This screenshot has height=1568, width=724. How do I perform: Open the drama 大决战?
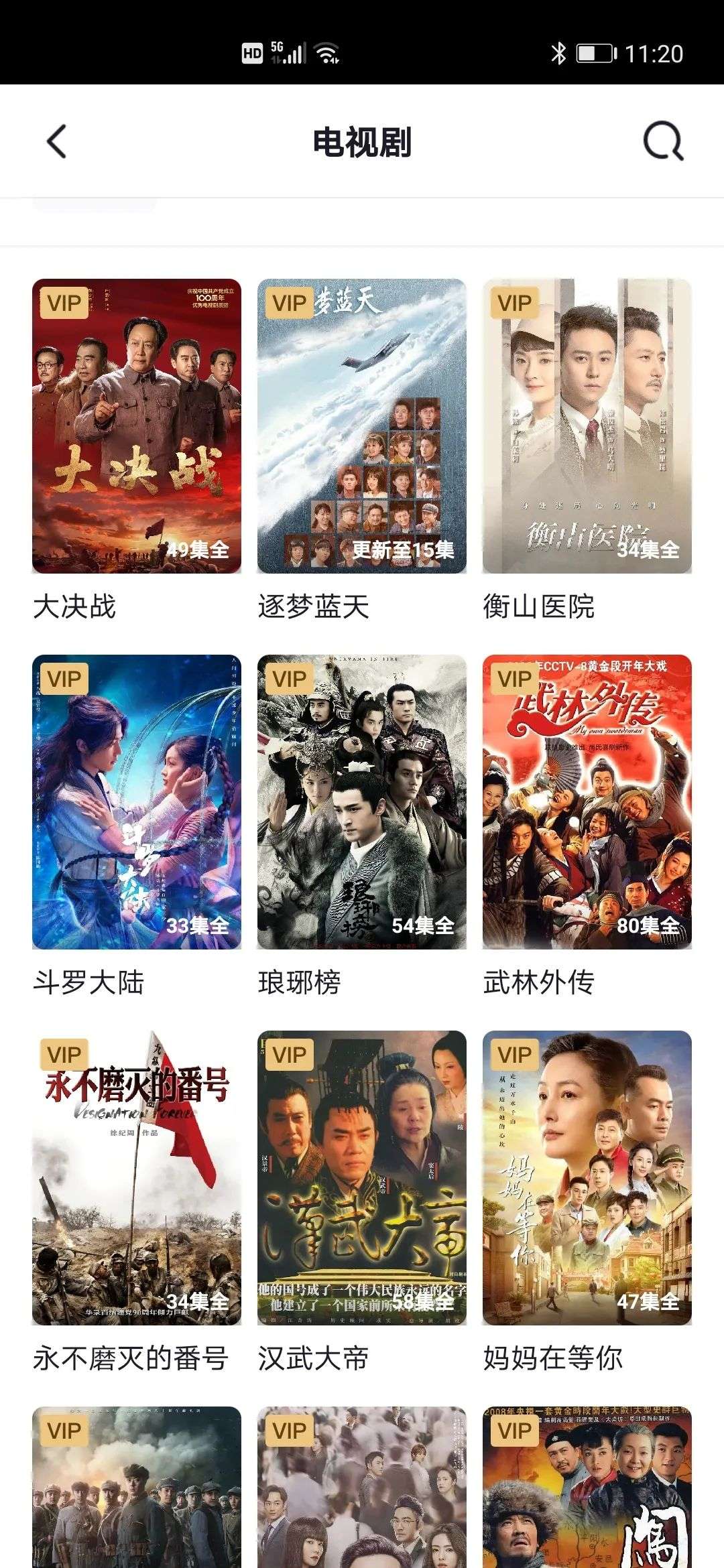137,426
